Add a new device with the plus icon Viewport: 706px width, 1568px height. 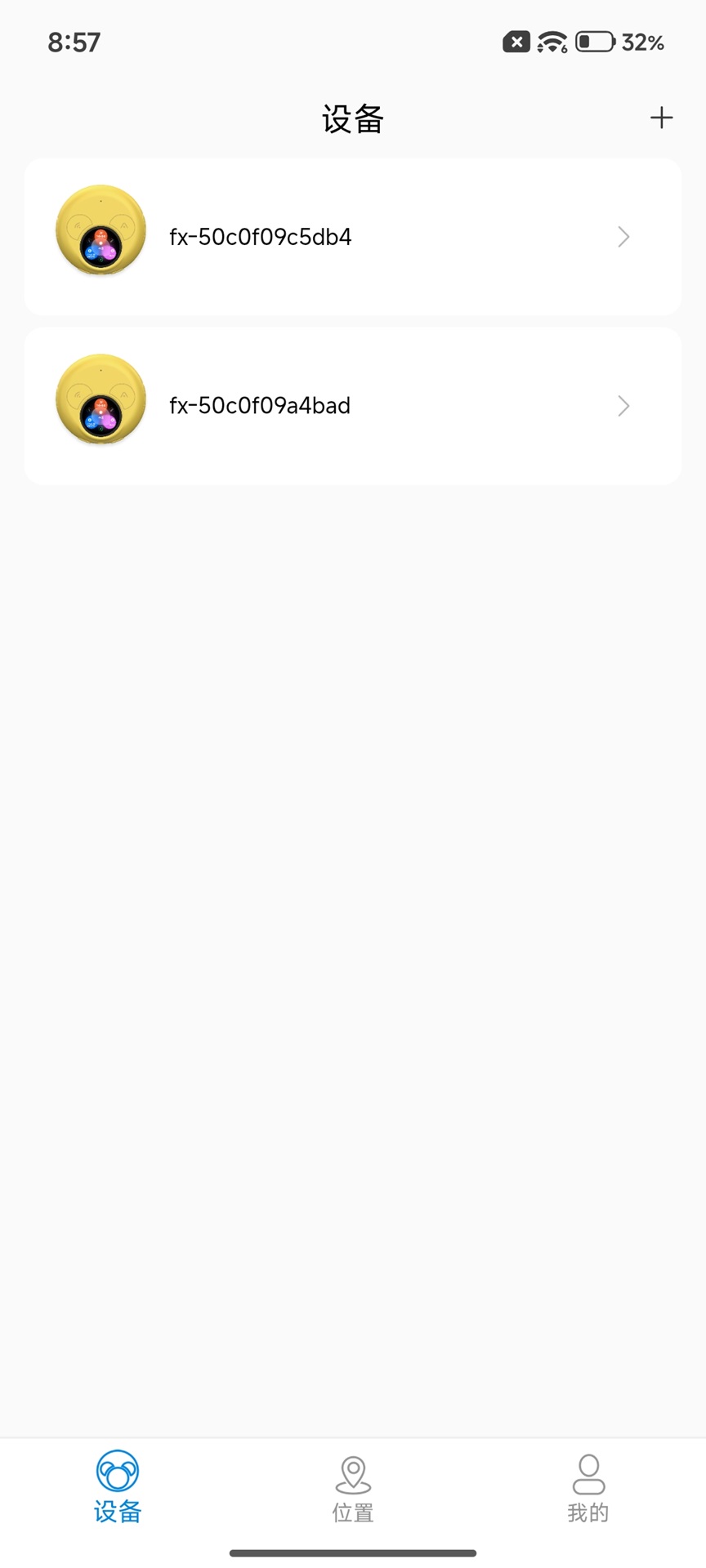pos(661,118)
